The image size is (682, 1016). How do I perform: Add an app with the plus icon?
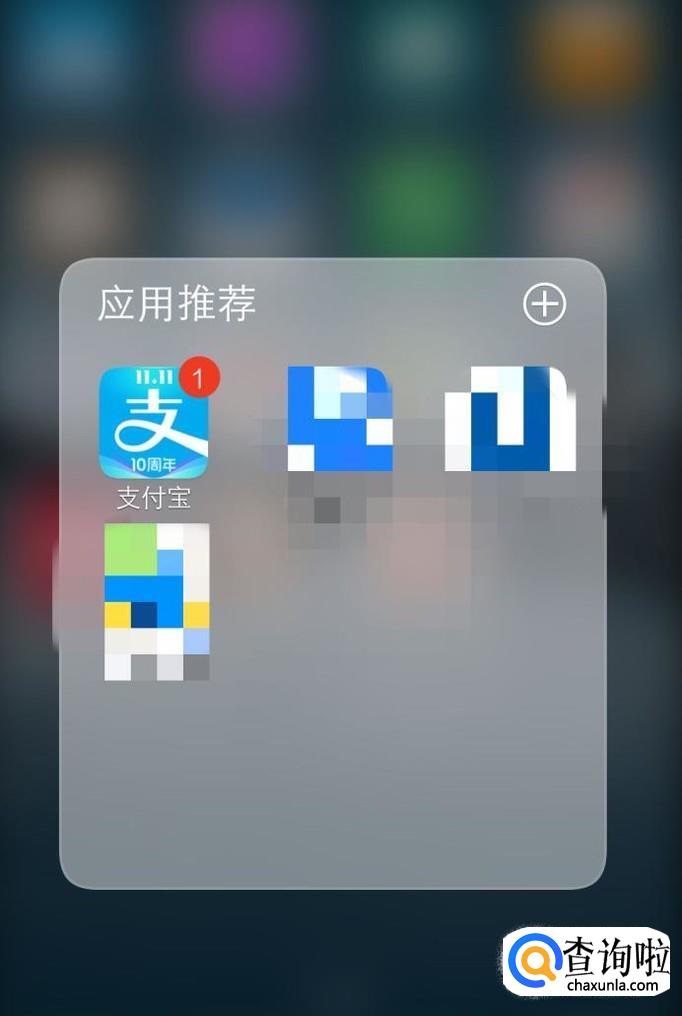[544, 304]
